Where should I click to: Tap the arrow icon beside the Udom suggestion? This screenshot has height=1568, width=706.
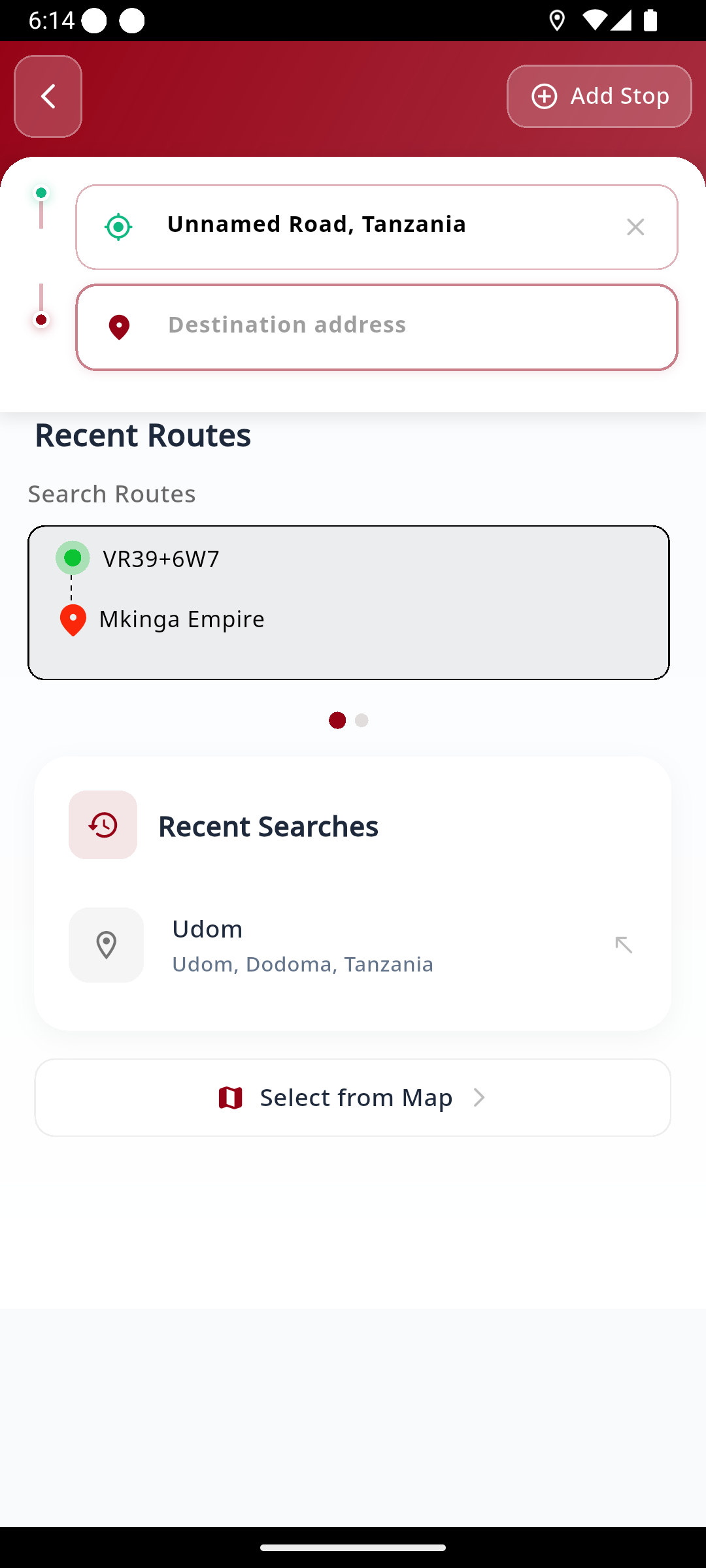point(623,945)
